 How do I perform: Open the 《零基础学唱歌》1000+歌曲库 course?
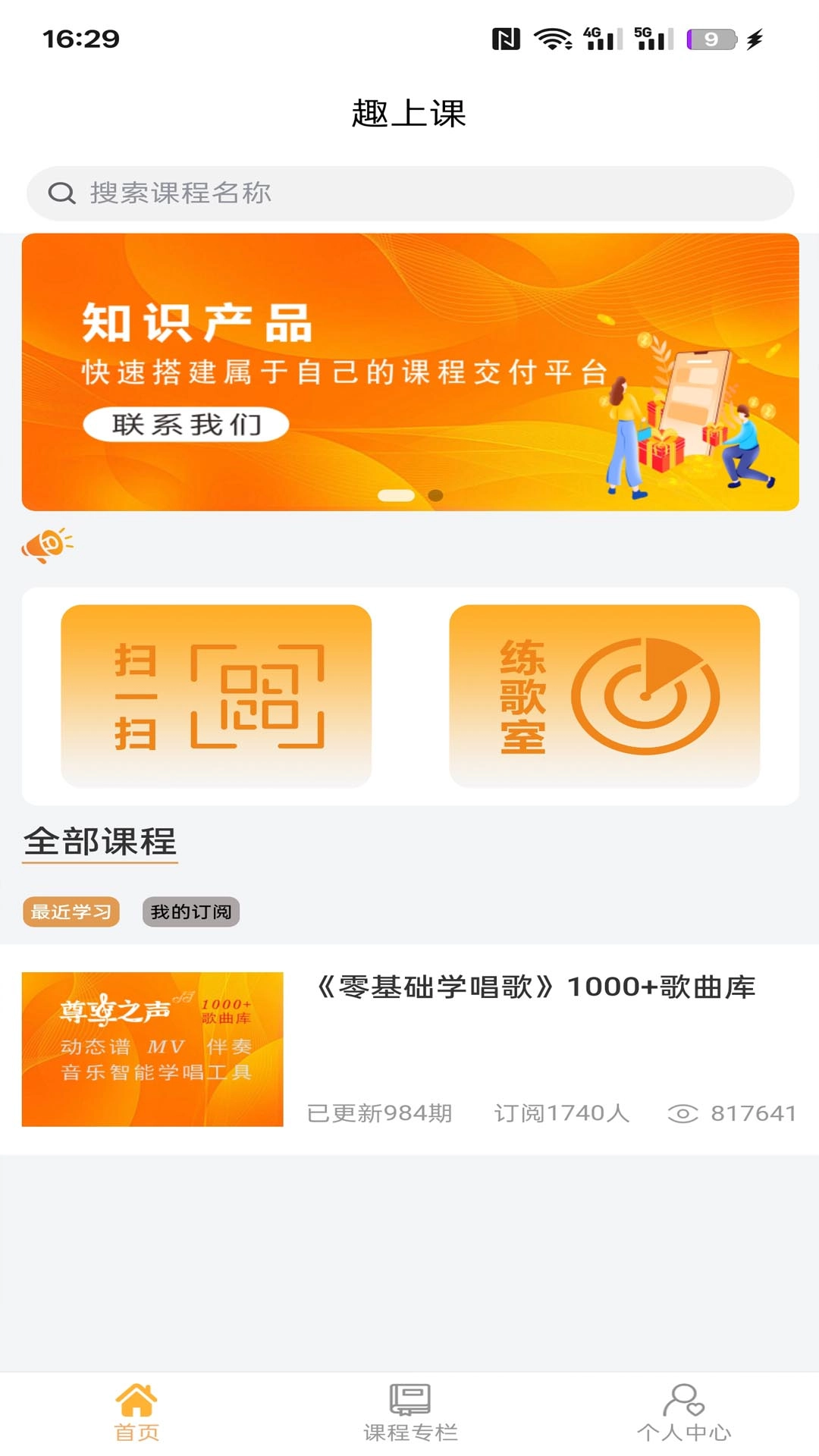534,987
